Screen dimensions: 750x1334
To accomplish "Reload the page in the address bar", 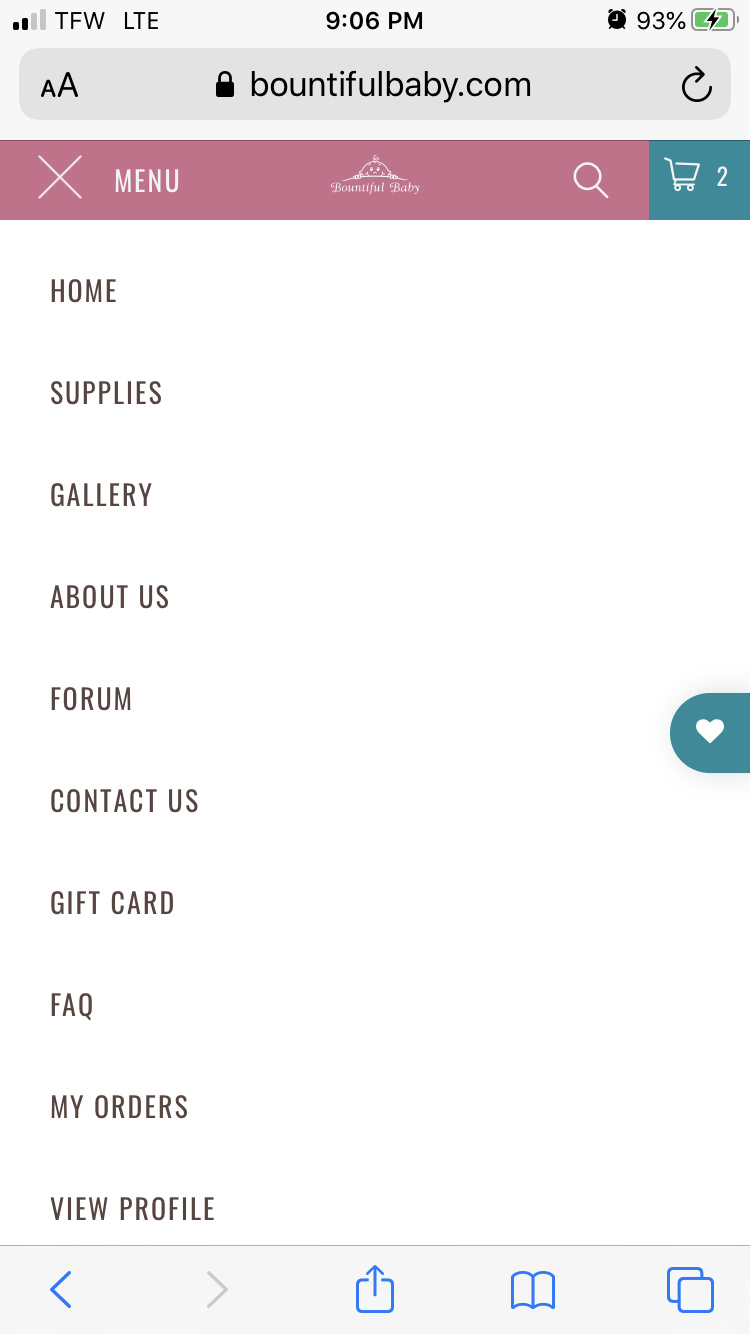I will point(696,85).
